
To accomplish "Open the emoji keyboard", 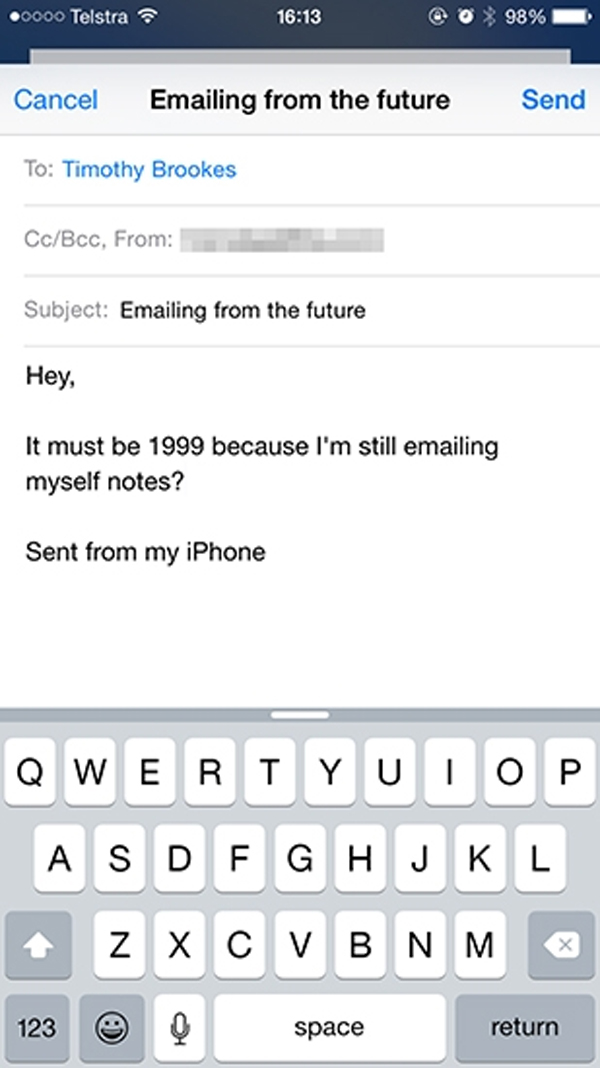I will coord(111,1027).
